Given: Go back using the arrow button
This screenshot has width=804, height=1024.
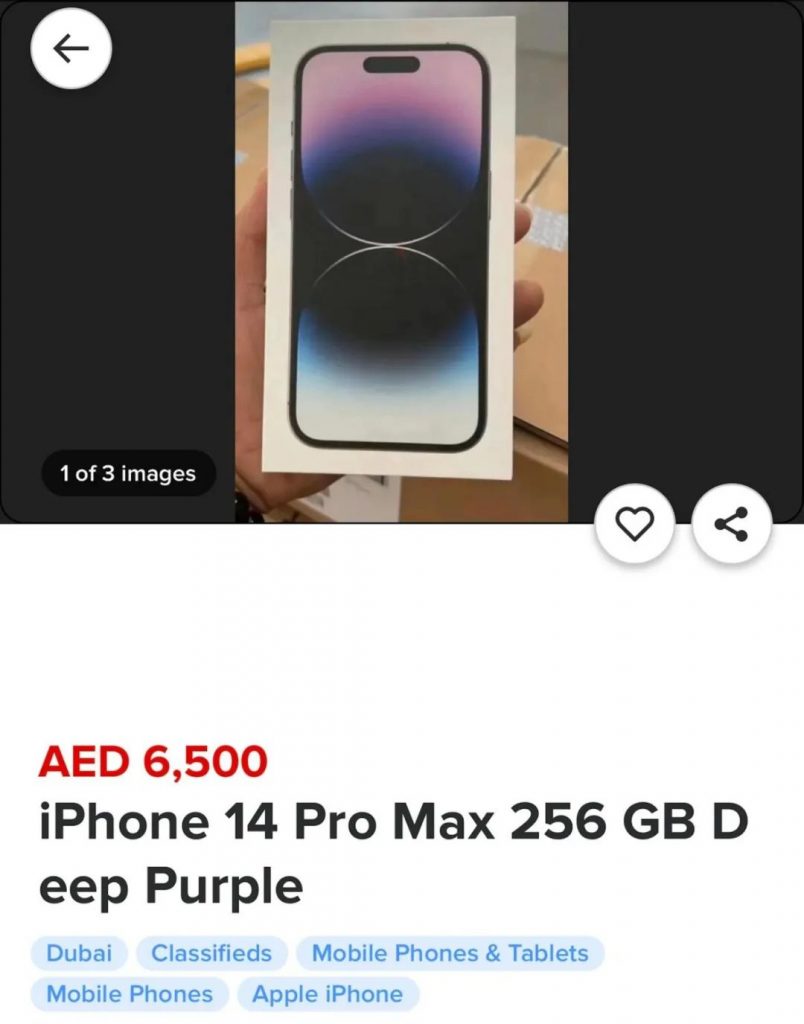Looking at the screenshot, I should click(71, 49).
